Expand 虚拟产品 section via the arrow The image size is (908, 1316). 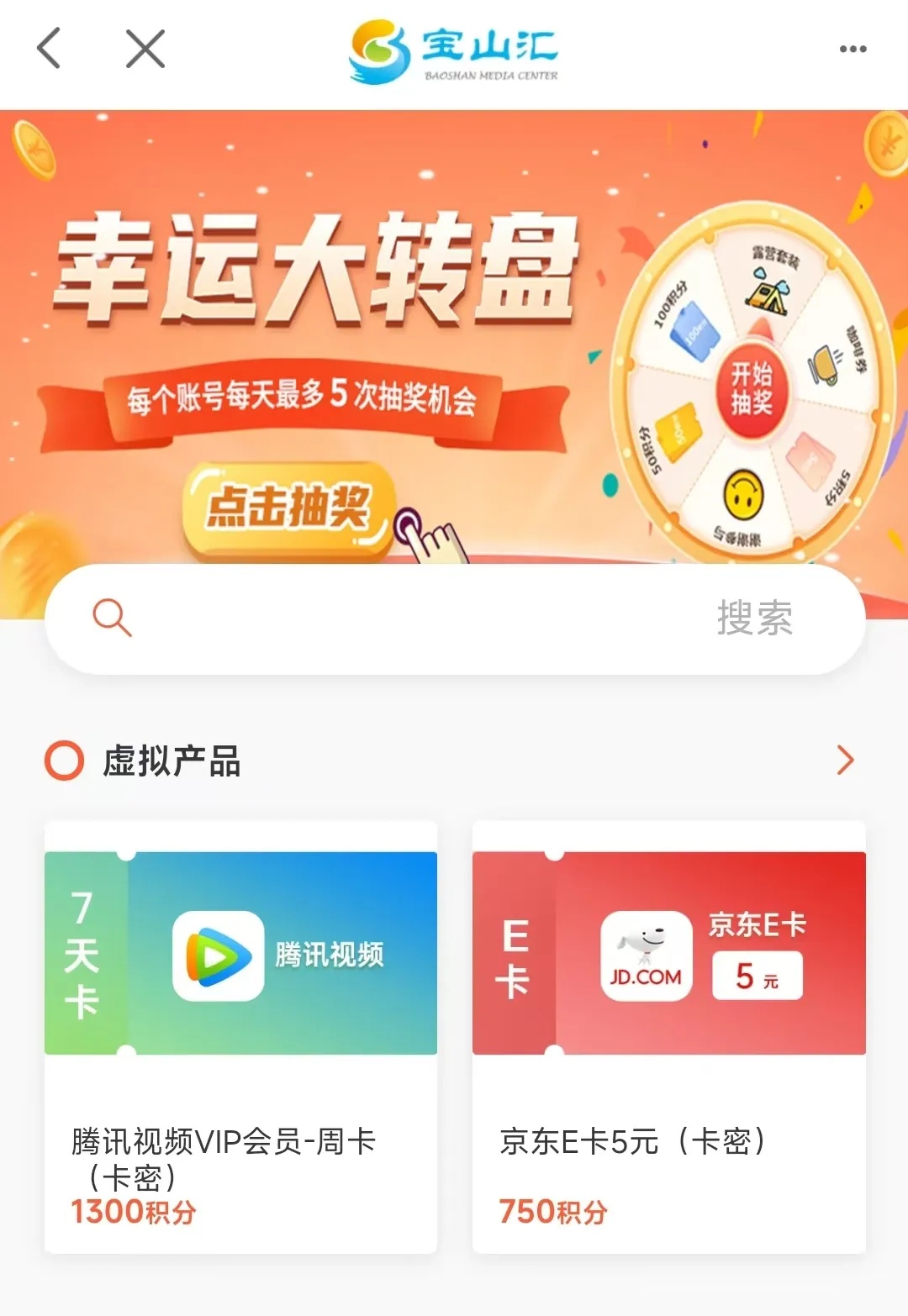(x=845, y=761)
